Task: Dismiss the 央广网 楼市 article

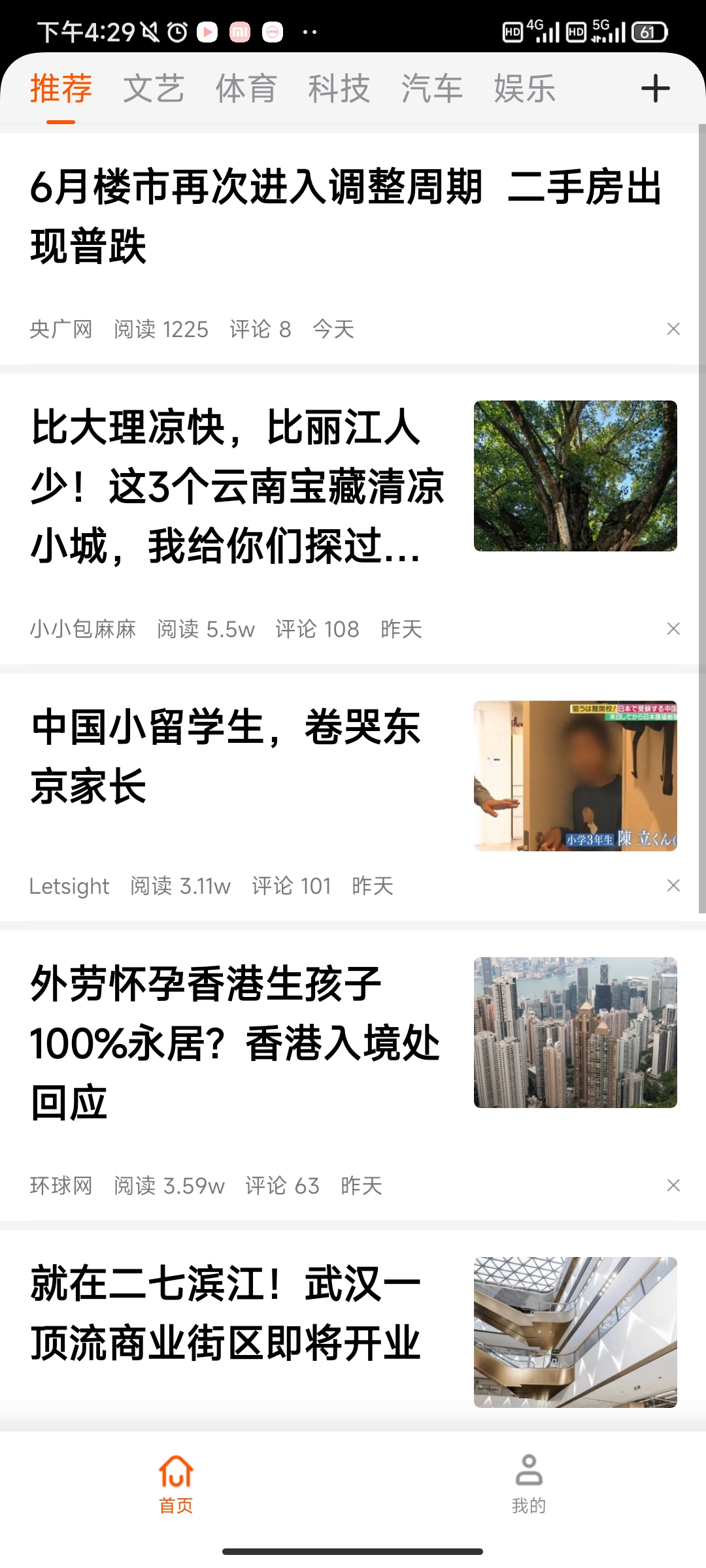Action: (x=673, y=329)
